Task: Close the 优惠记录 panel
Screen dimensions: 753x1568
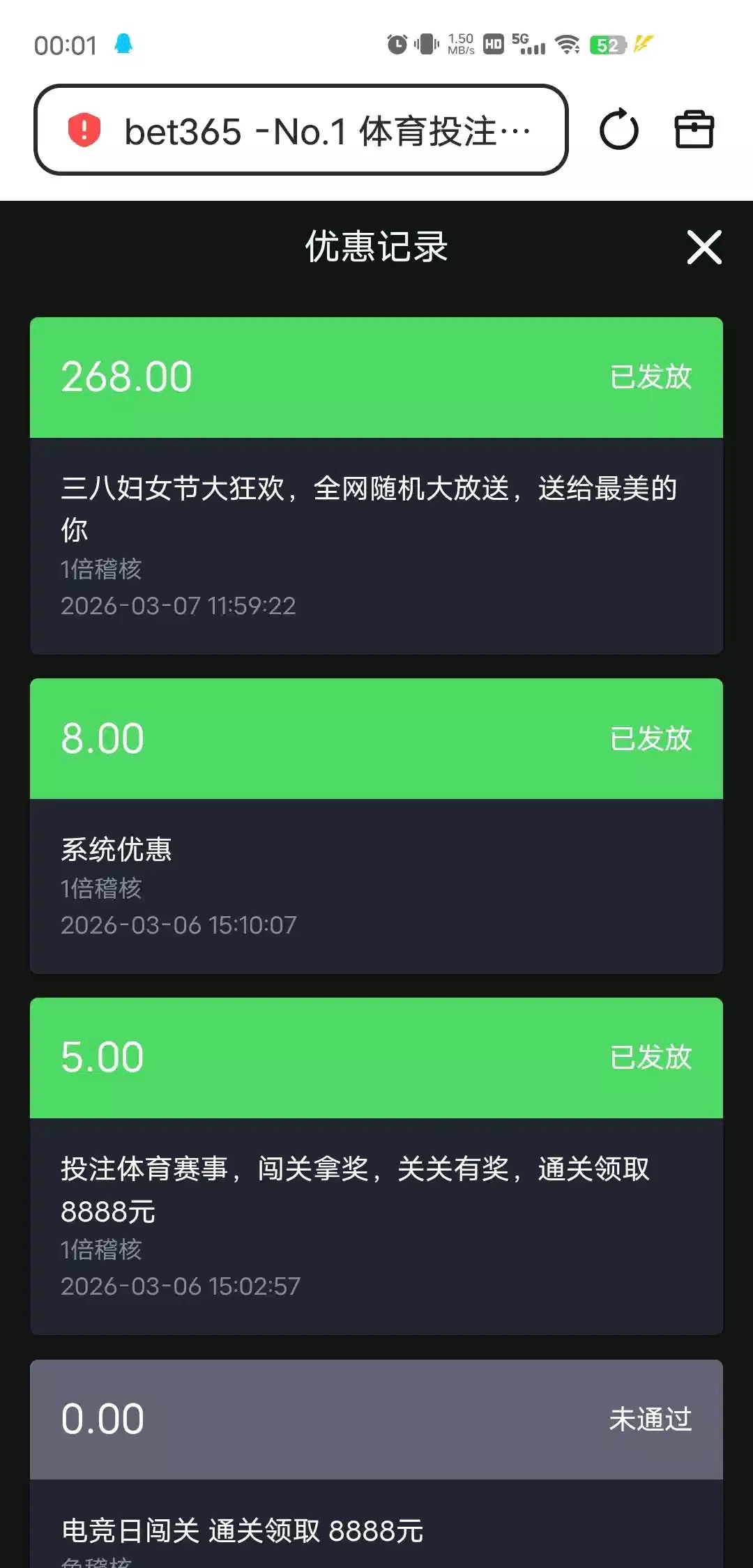Action: click(704, 247)
